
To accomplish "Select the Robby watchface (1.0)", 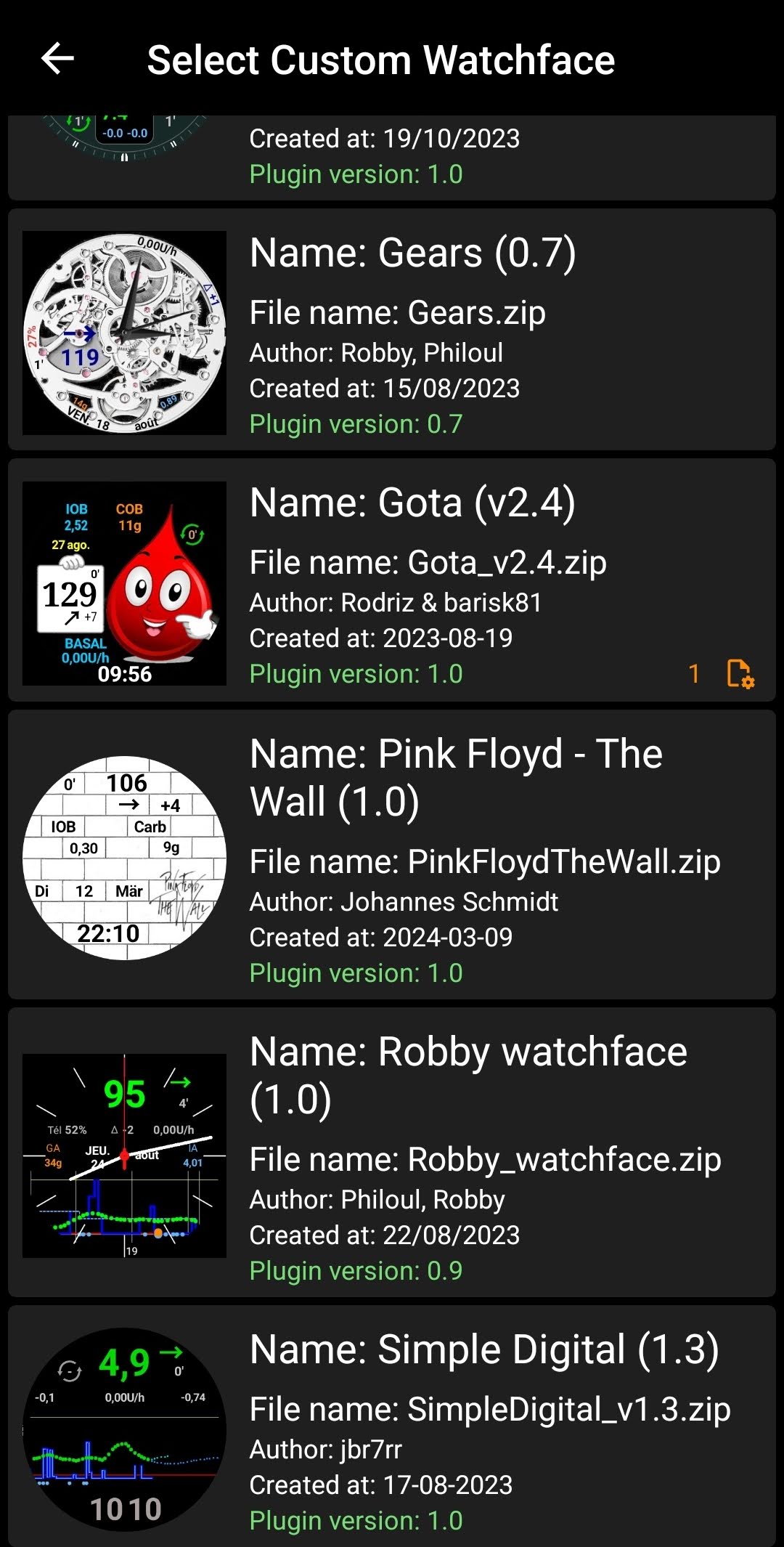I will (x=392, y=1153).
